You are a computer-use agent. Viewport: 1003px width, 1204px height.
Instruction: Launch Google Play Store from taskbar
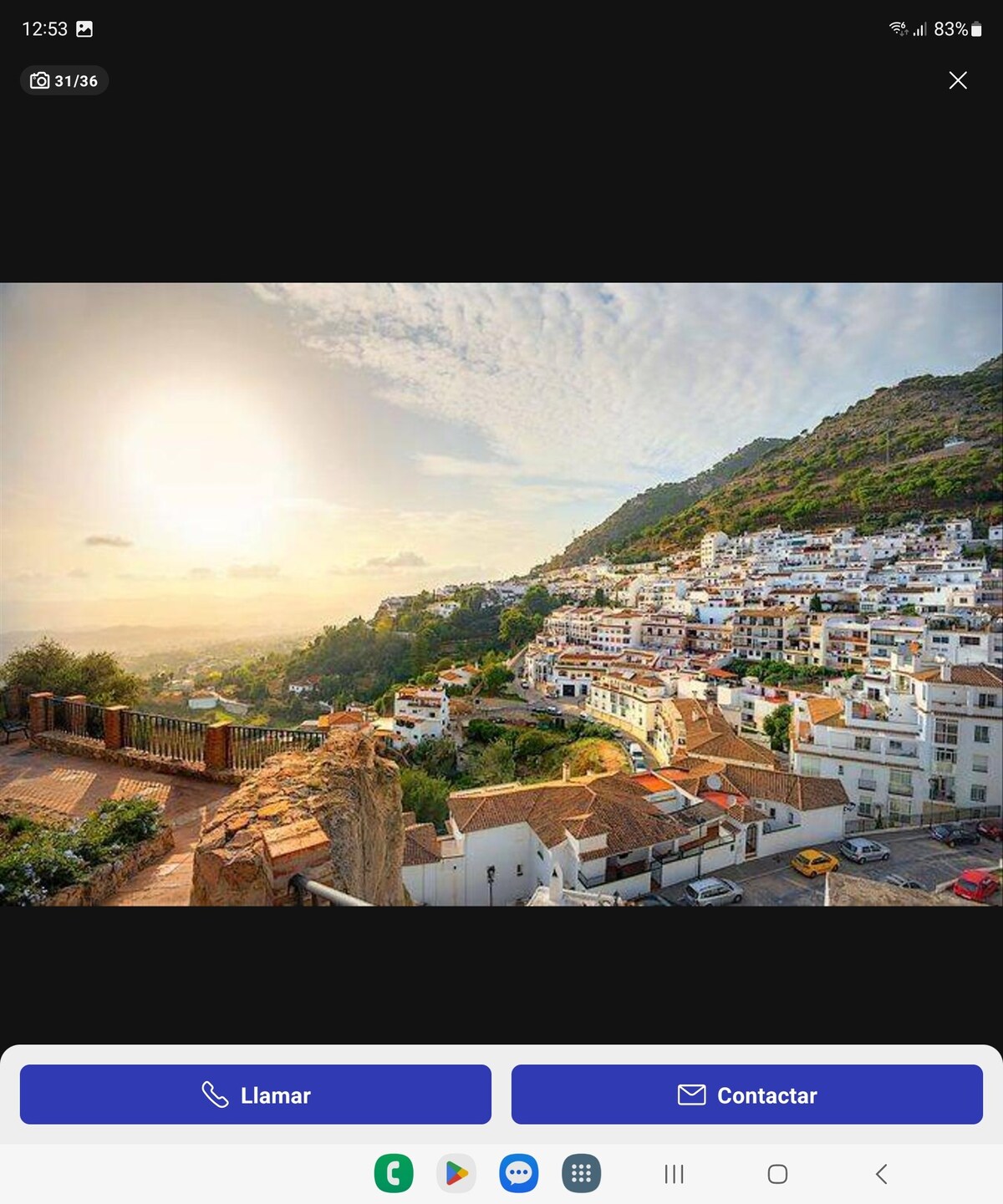tap(456, 1173)
